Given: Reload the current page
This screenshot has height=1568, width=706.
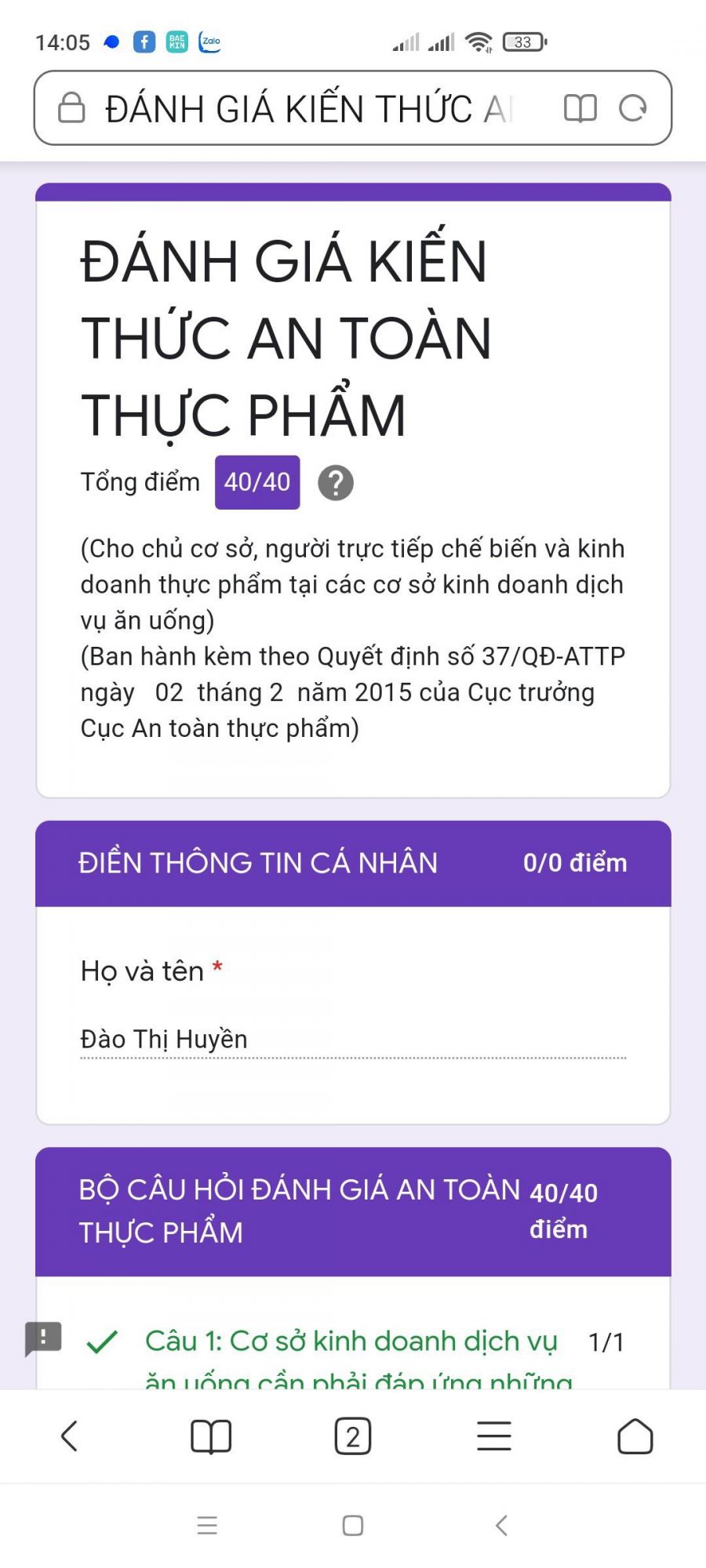Looking at the screenshot, I should point(632,108).
